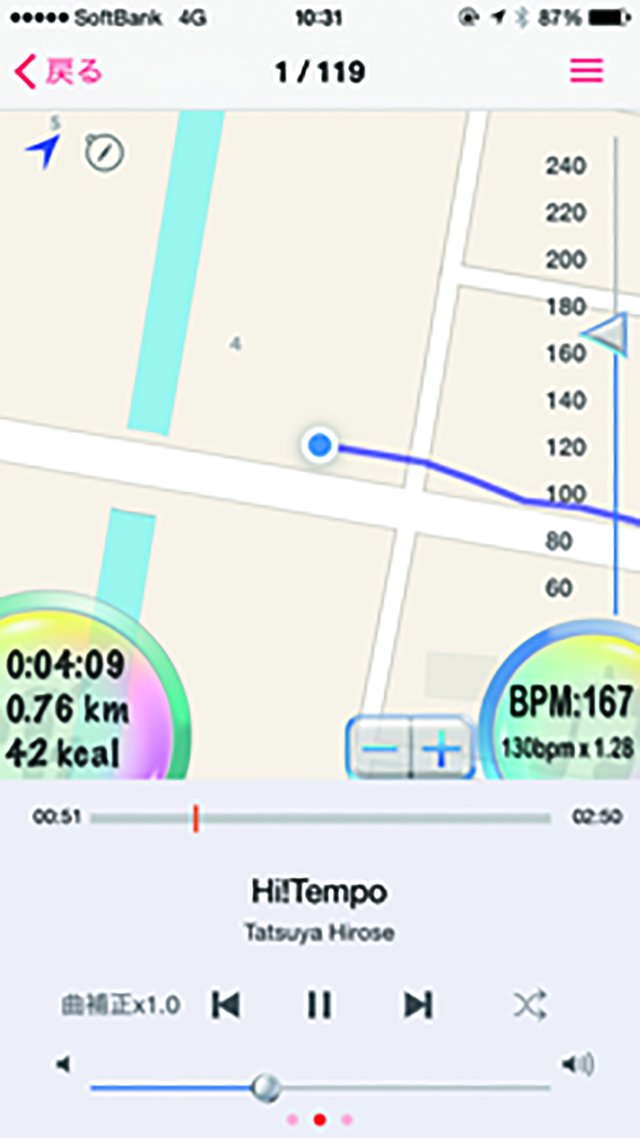Tap the song progress bar
The height and width of the screenshot is (1138, 640).
(320, 817)
